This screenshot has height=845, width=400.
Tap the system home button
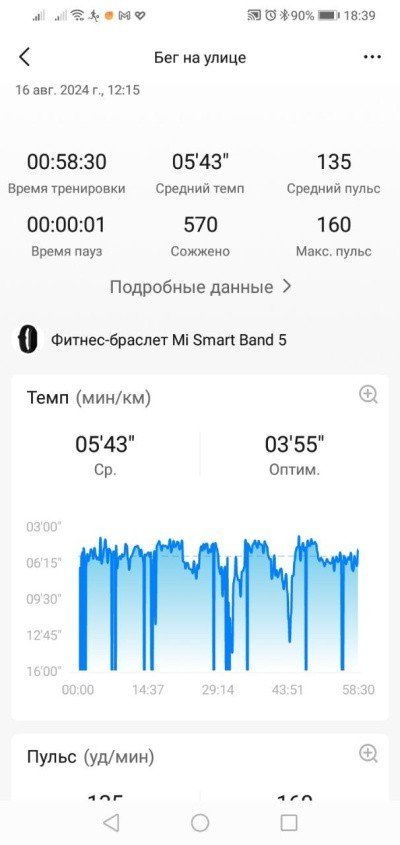(x=200, y=822)
